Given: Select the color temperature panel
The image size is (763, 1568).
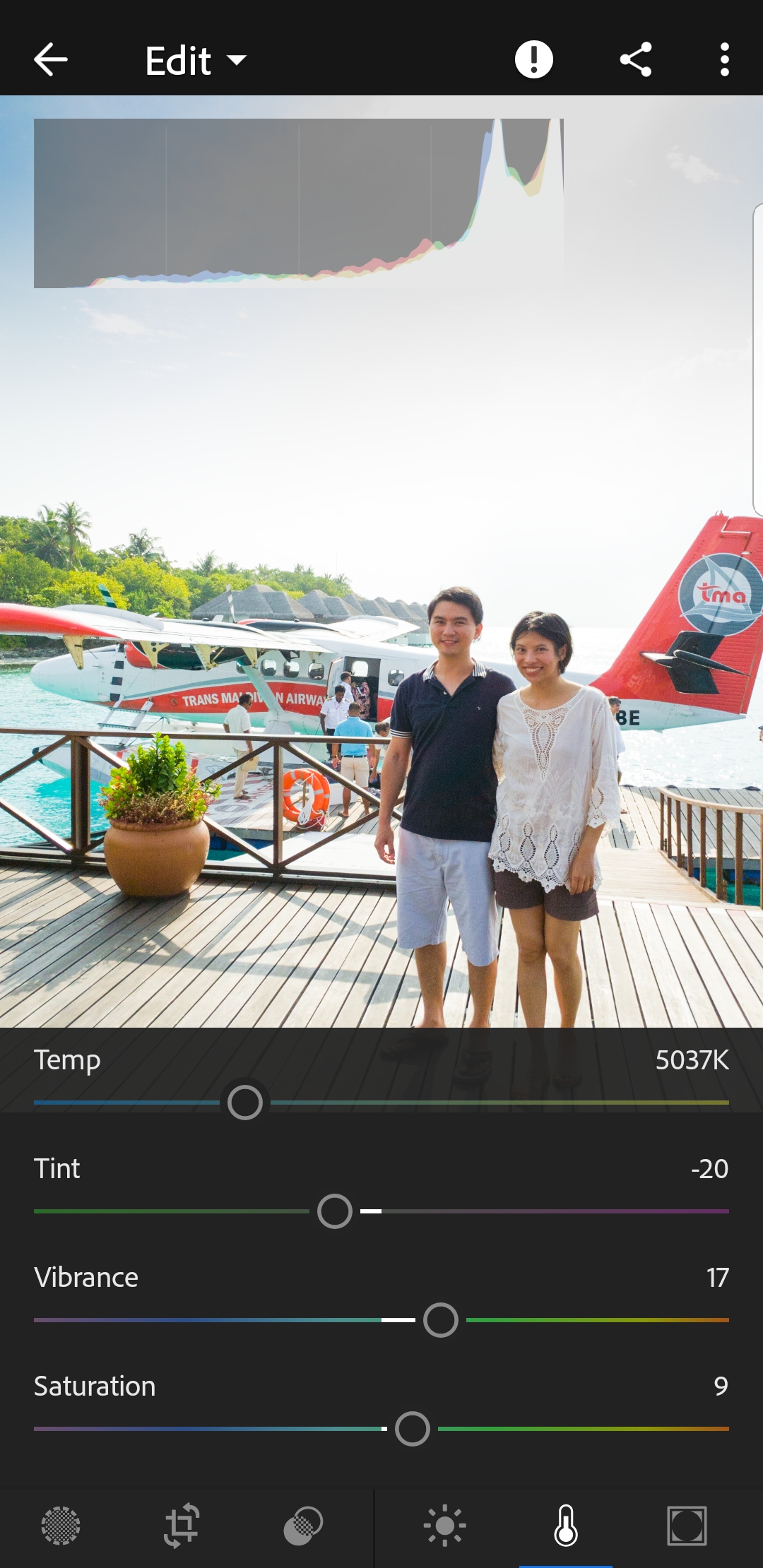Looking at the screenshot, I should (566, 1526).
